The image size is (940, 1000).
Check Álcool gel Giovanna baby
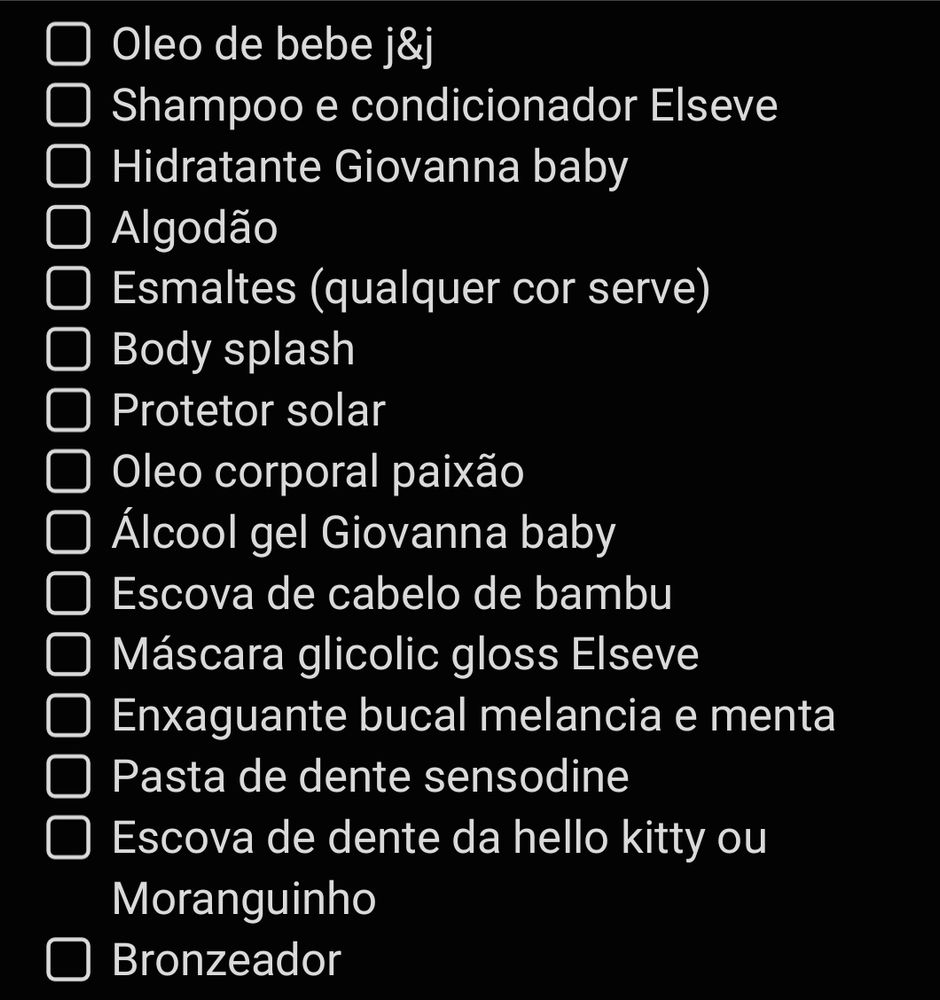coord(68,533)
